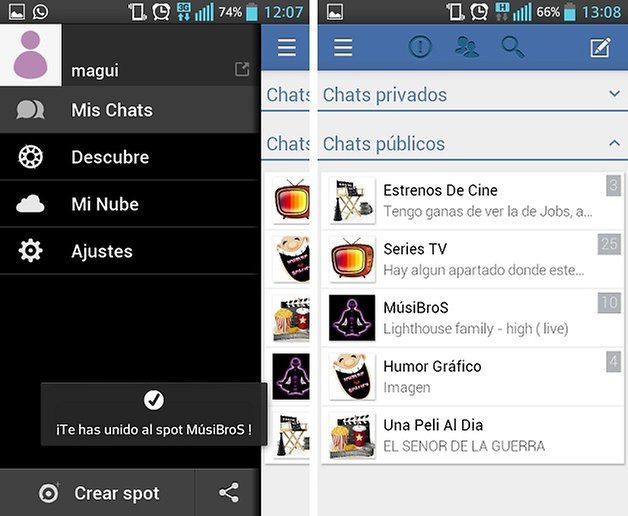Tap the share icon beside Crear spot
This screenshot has width=628, height=516.
pyautogui.click(x=229, y=493)
